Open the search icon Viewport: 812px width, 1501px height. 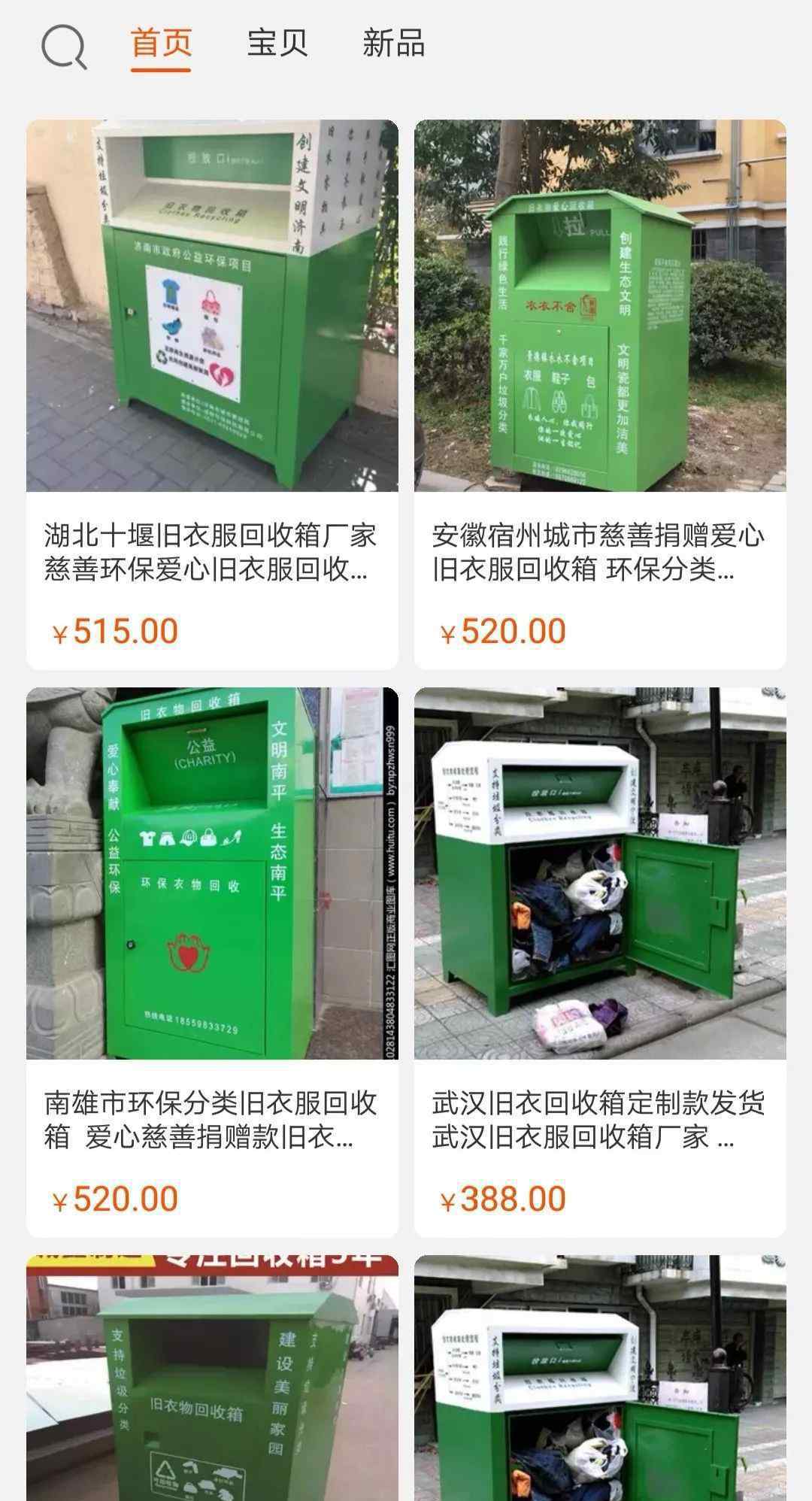click(x=64, y=47)
